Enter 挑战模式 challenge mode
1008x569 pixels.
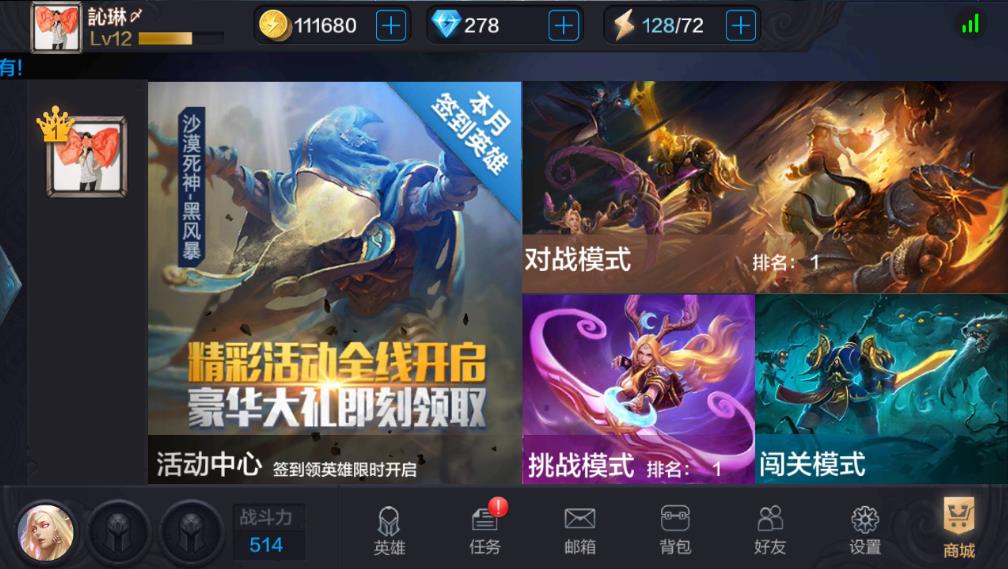tap(637, 388)
